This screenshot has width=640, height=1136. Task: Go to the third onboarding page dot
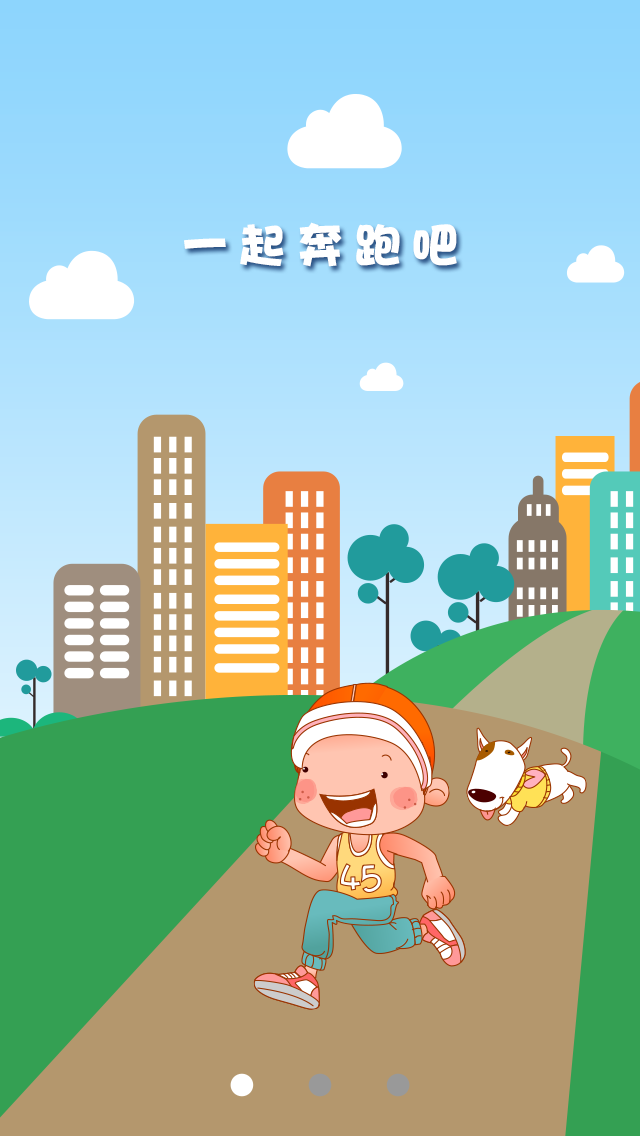[398, 1085]
